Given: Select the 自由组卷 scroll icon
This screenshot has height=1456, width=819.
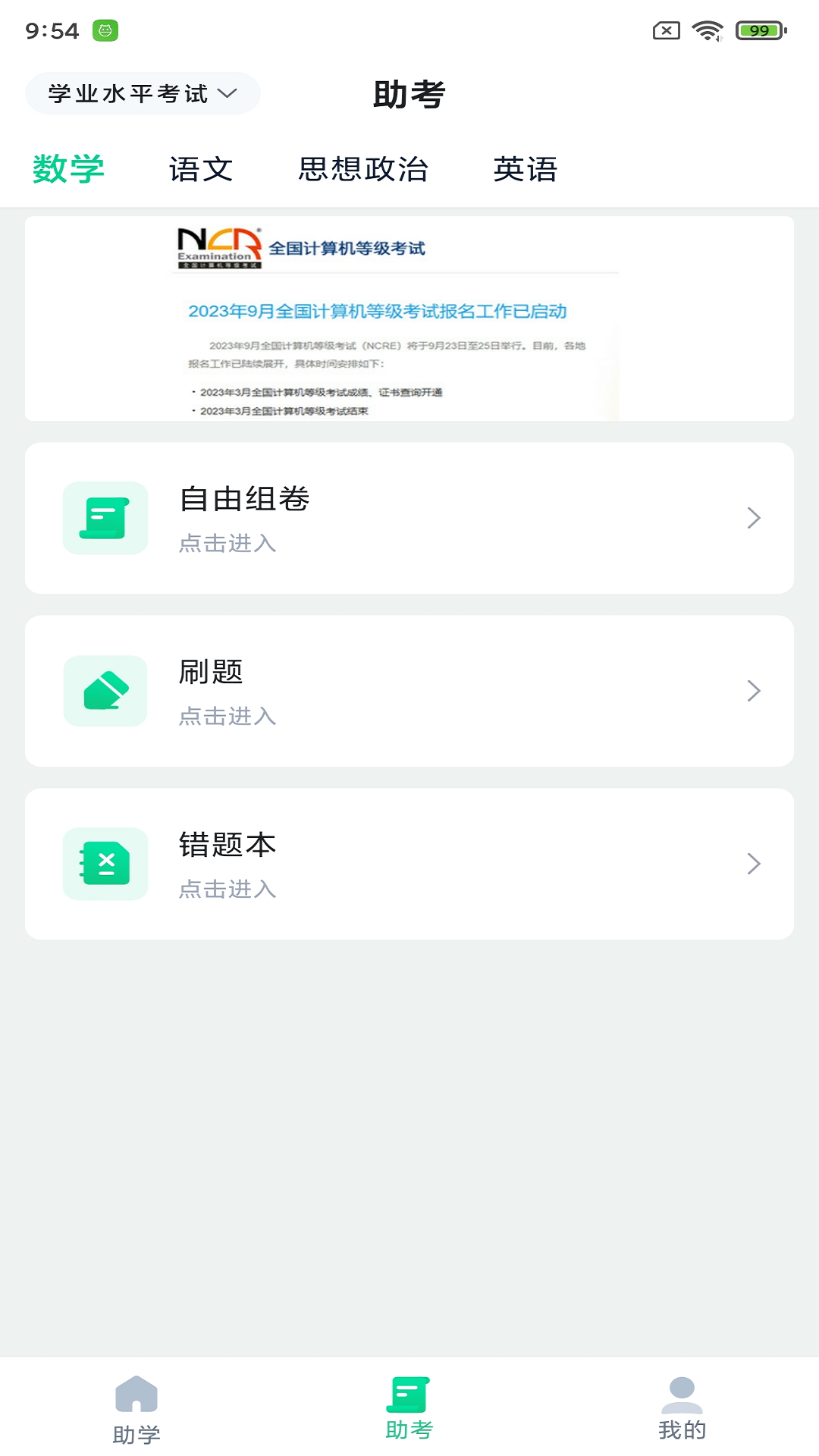Looking at the screenshot, I should pos(105,518).
